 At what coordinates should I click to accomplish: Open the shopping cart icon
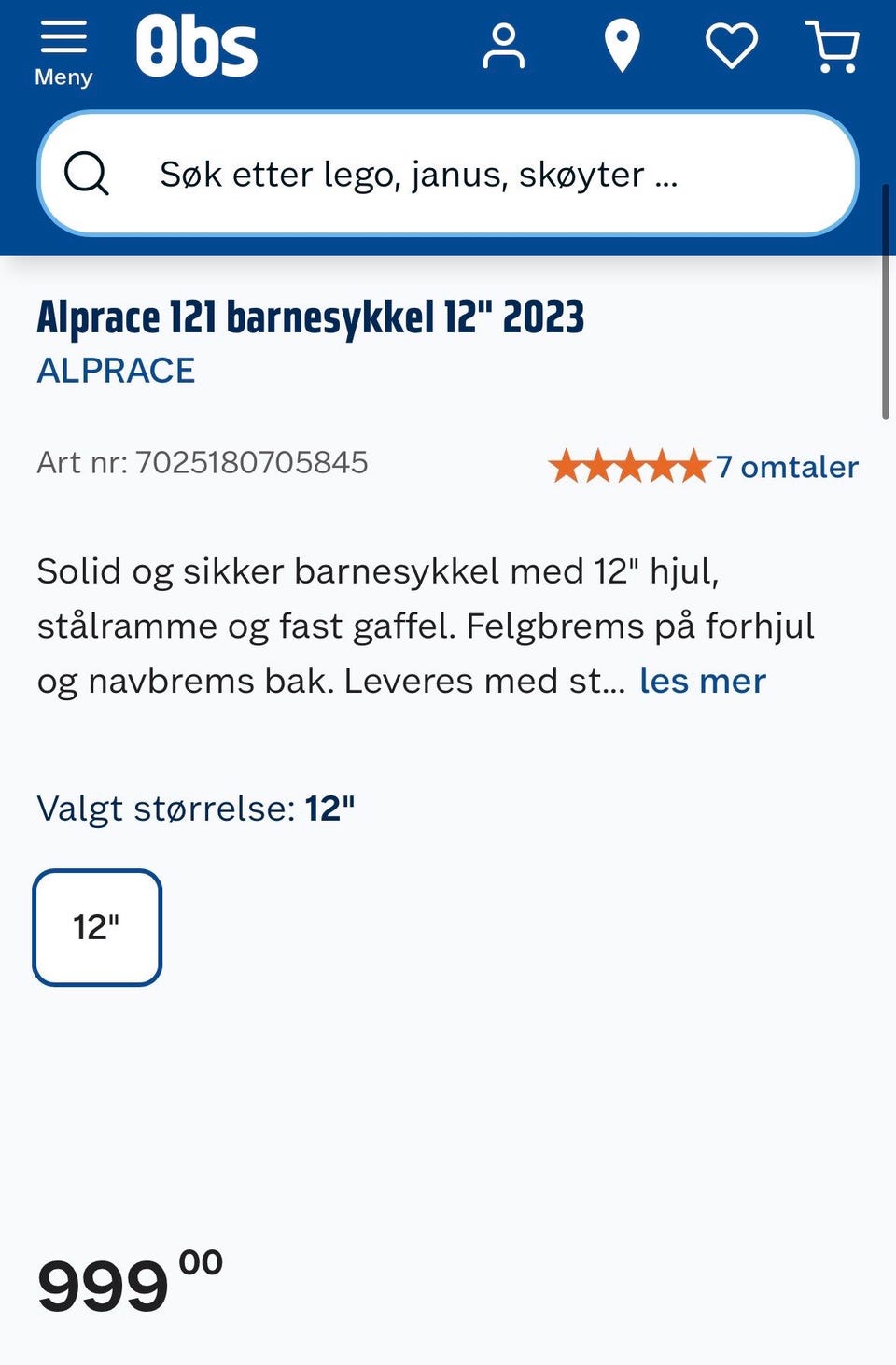pos(833,45)
